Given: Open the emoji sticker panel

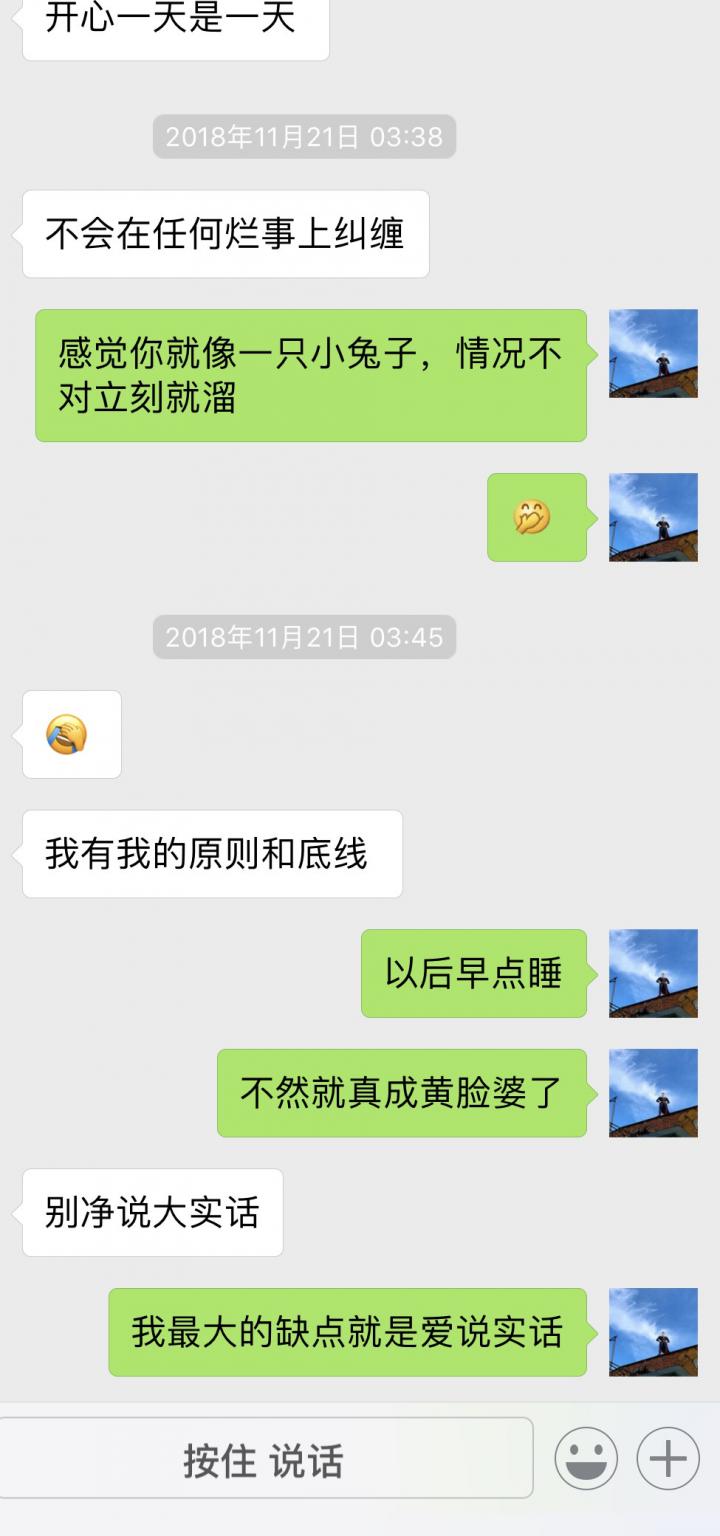Looking at the screenshot, I should click(586, 1459).
